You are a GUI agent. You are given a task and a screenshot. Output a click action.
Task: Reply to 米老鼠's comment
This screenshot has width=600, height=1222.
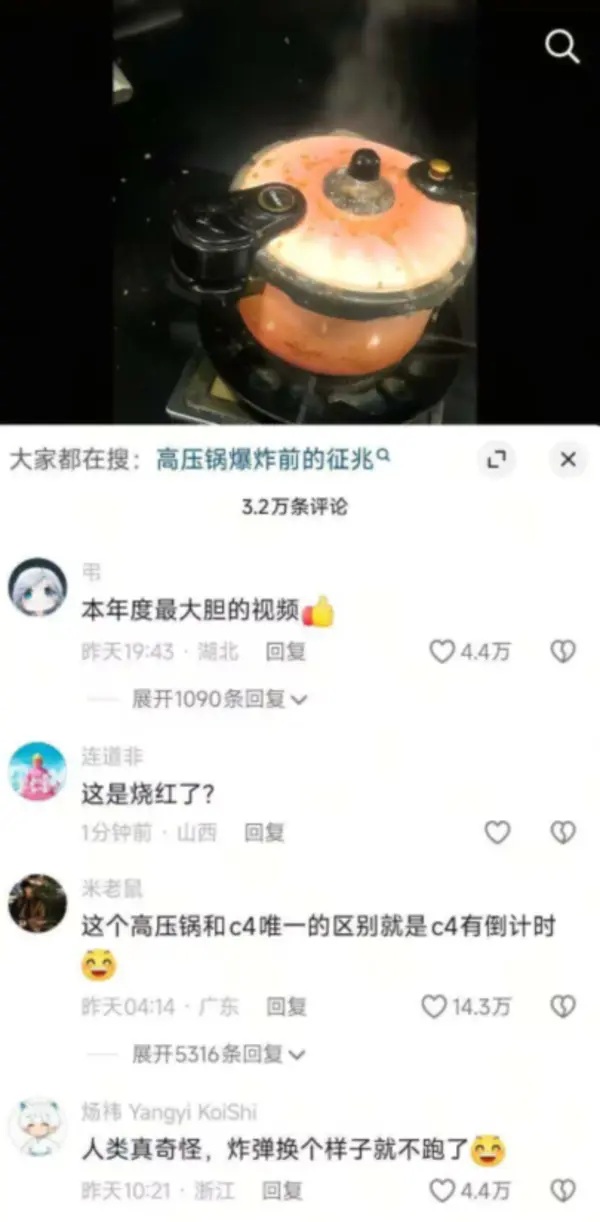286,1006
